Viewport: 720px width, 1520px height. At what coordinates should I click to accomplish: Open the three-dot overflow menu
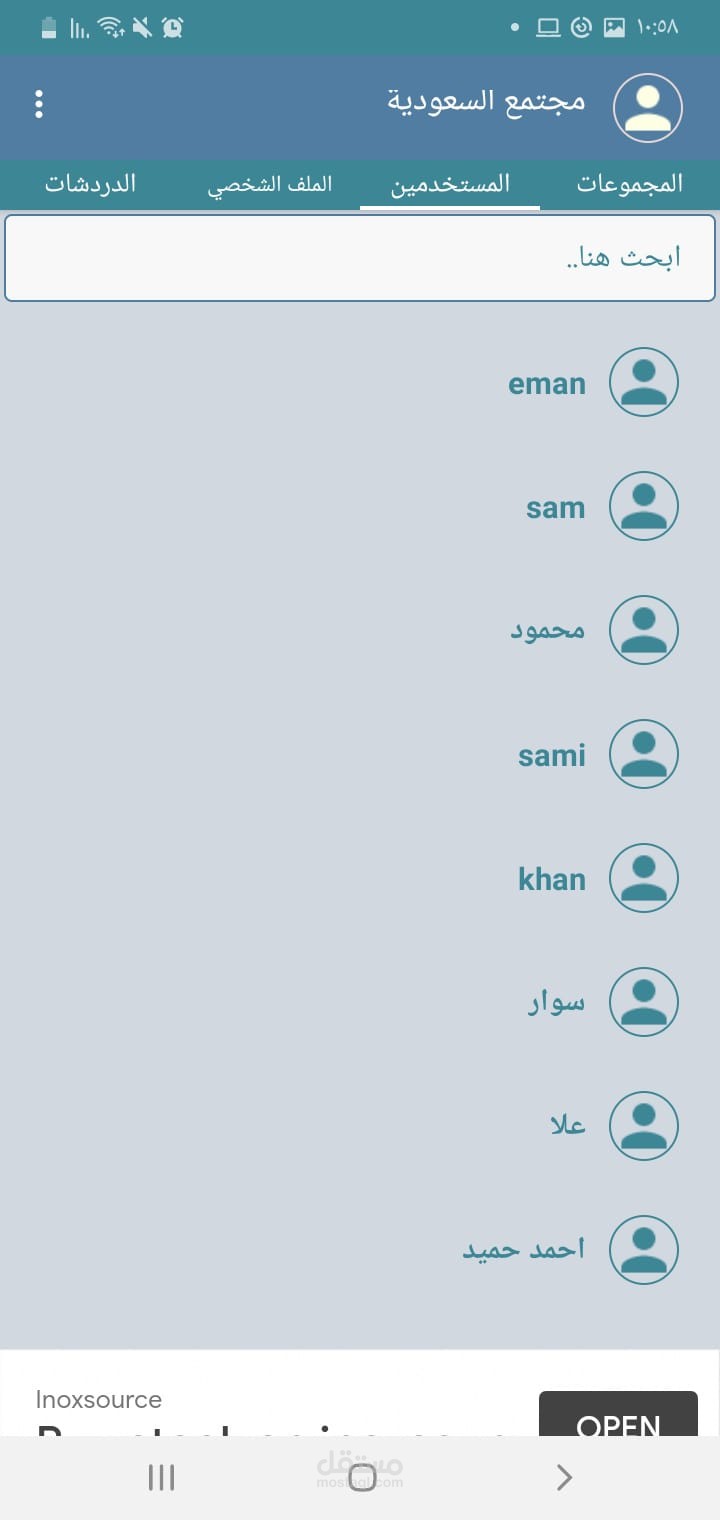click(x=39, y=104)
